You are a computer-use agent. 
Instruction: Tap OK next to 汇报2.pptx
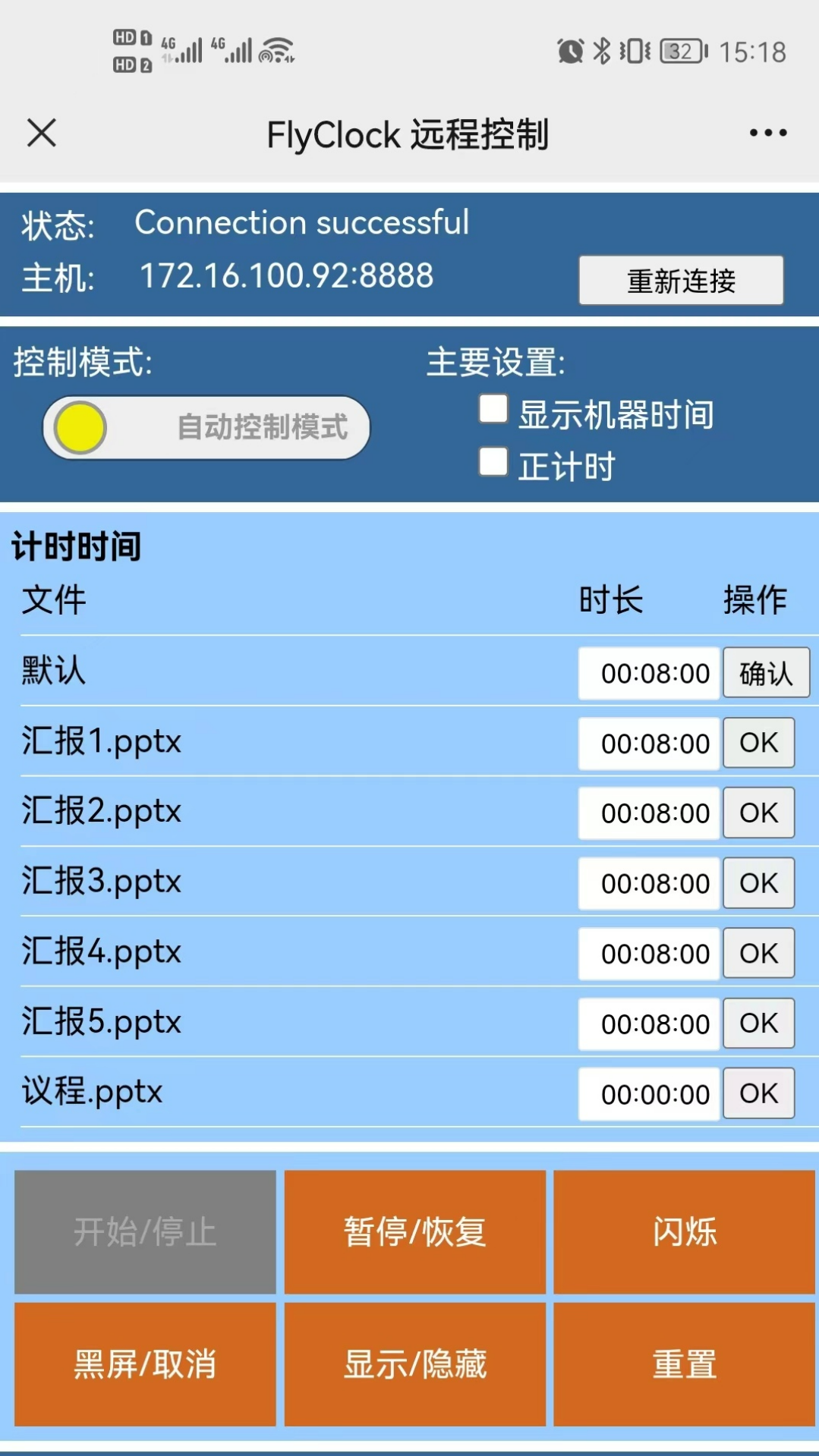coord(759,813)
